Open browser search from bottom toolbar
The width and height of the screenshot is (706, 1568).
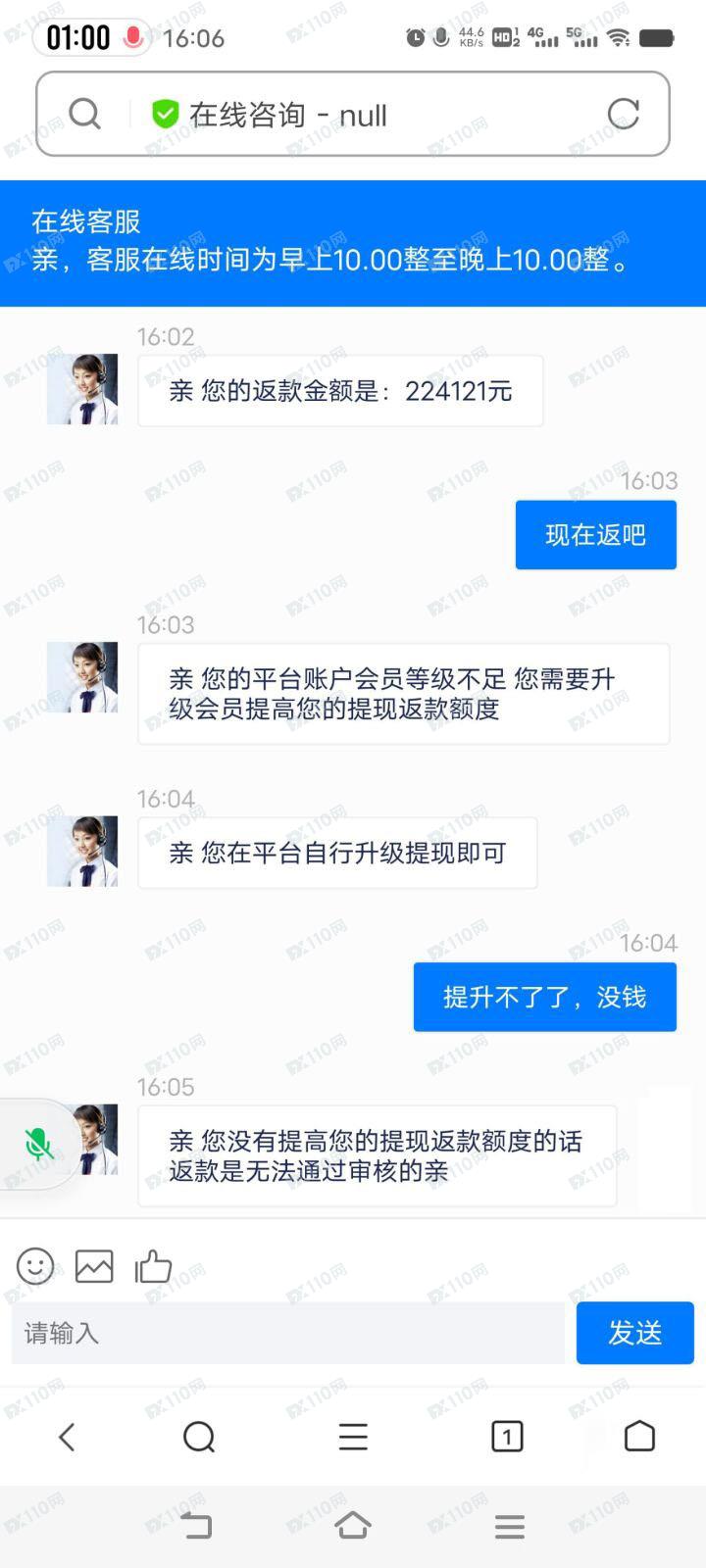(x=199, y=1437)
